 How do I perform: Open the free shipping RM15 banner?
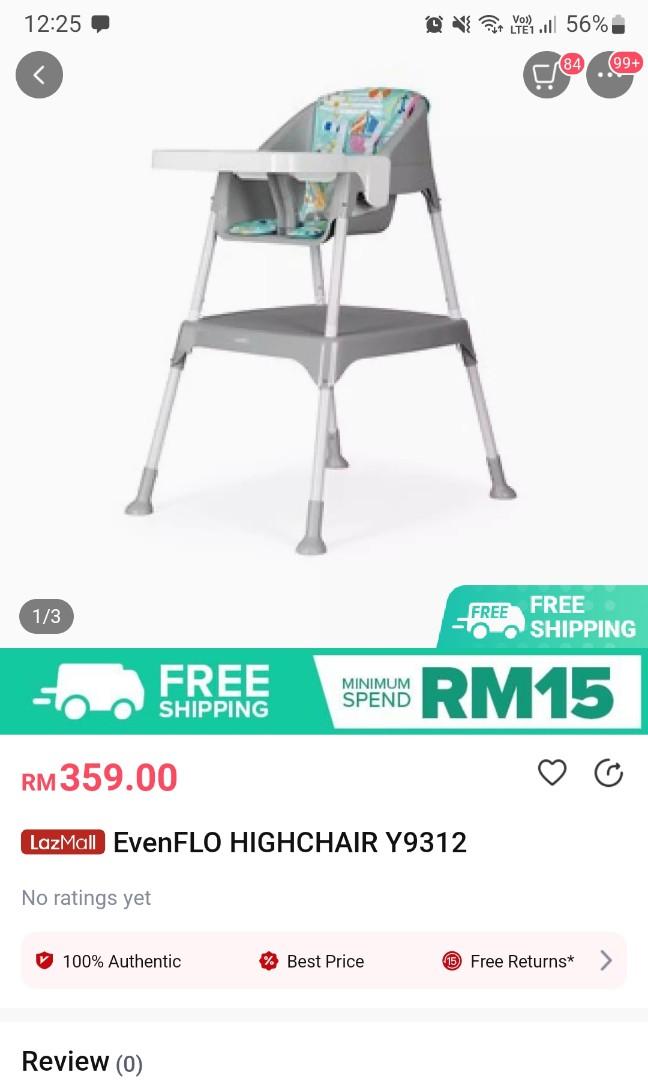coord(324,692)
